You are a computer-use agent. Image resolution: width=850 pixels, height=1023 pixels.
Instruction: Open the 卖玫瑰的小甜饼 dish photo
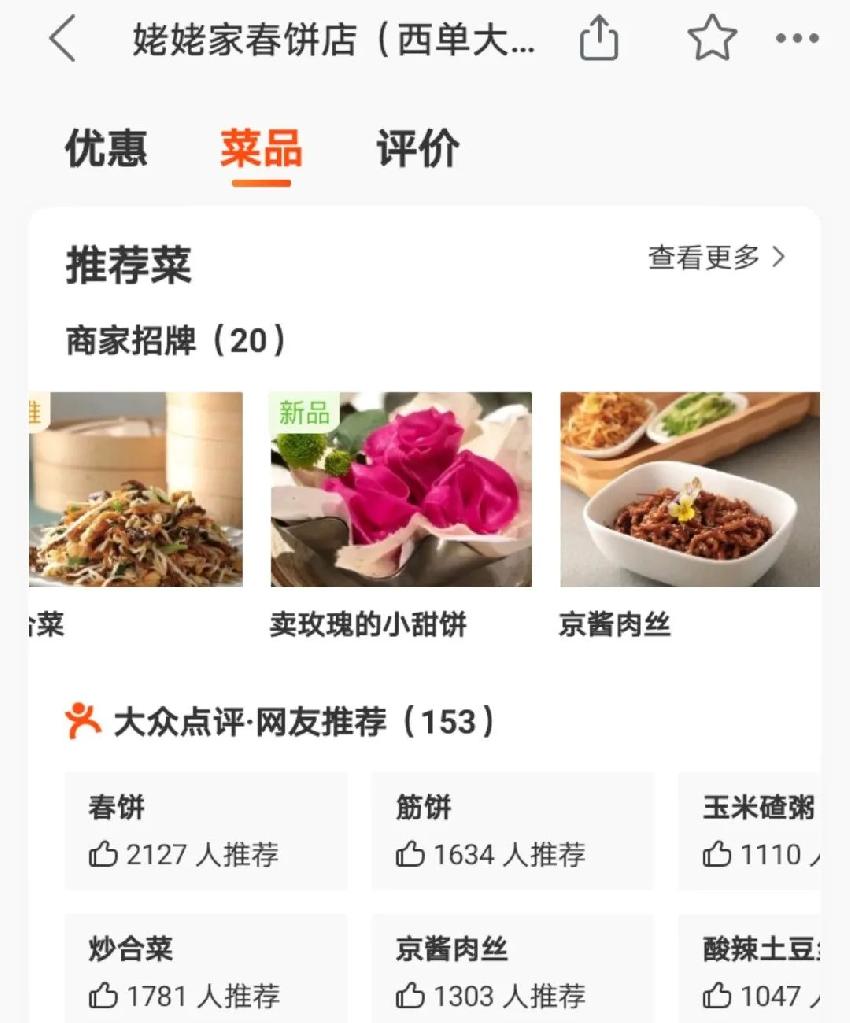pos(401,489)
